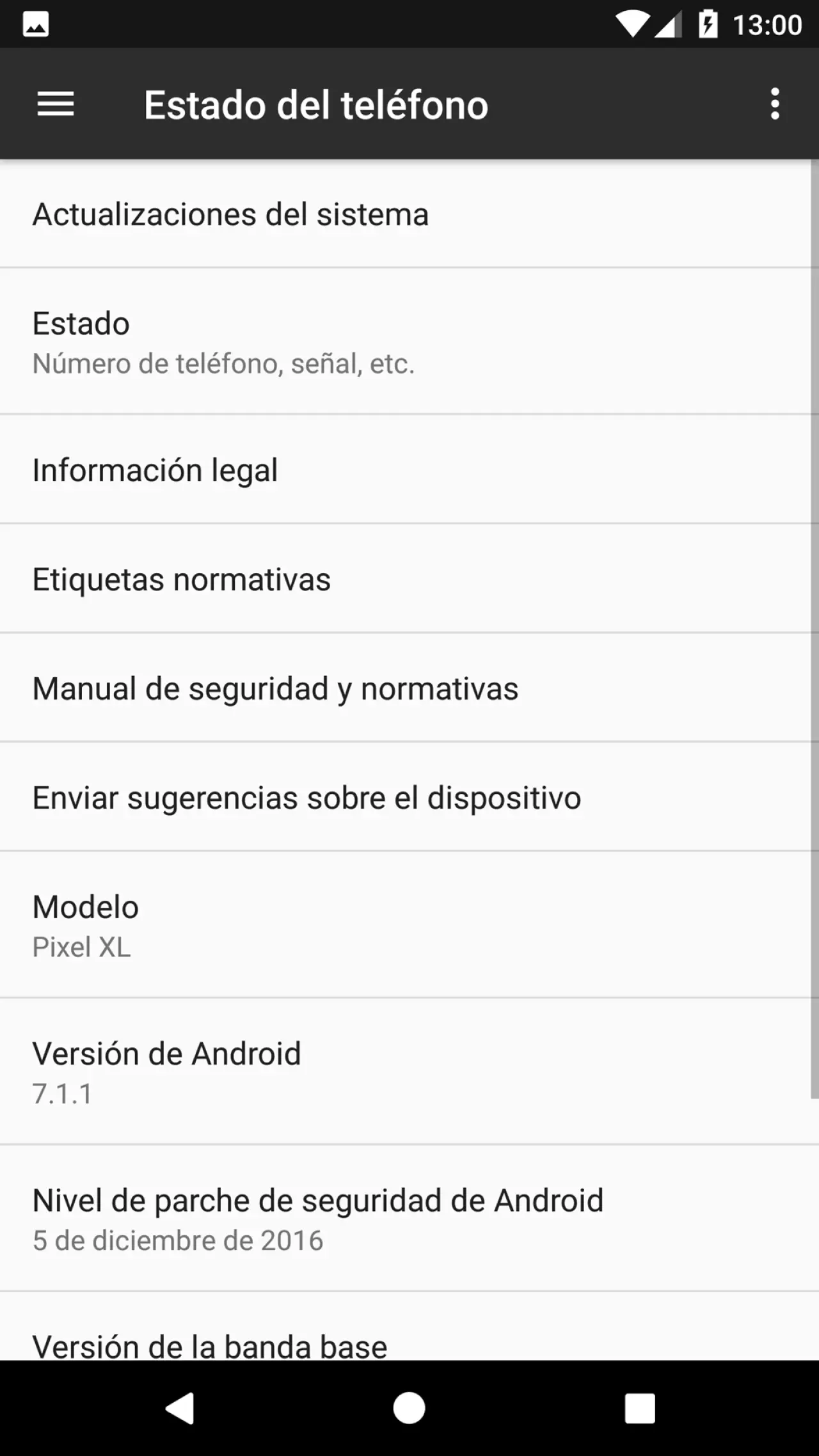Select Etiquetas normativas
819x1456 pixels.
pyautogui.click(x=182, y=580)
